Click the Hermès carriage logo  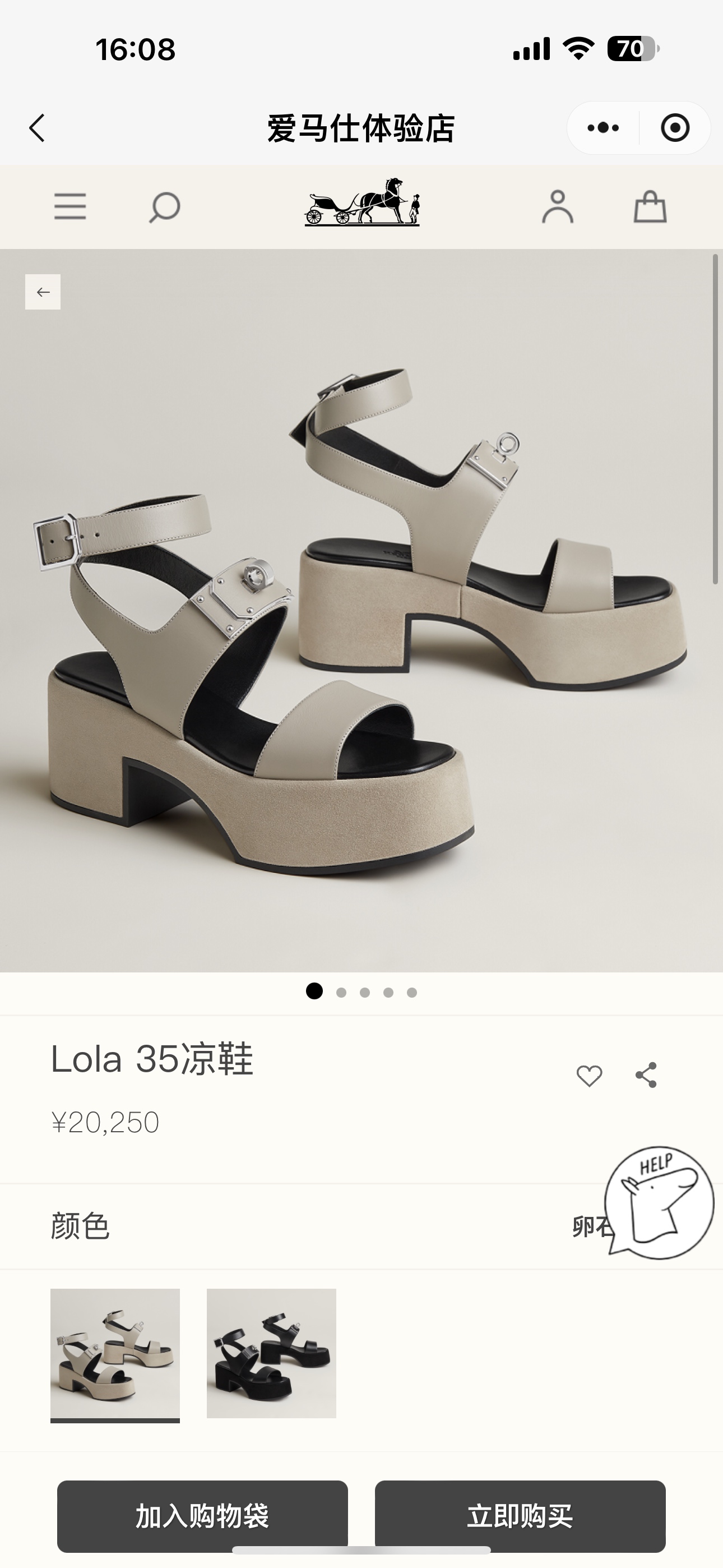[361, 206]
